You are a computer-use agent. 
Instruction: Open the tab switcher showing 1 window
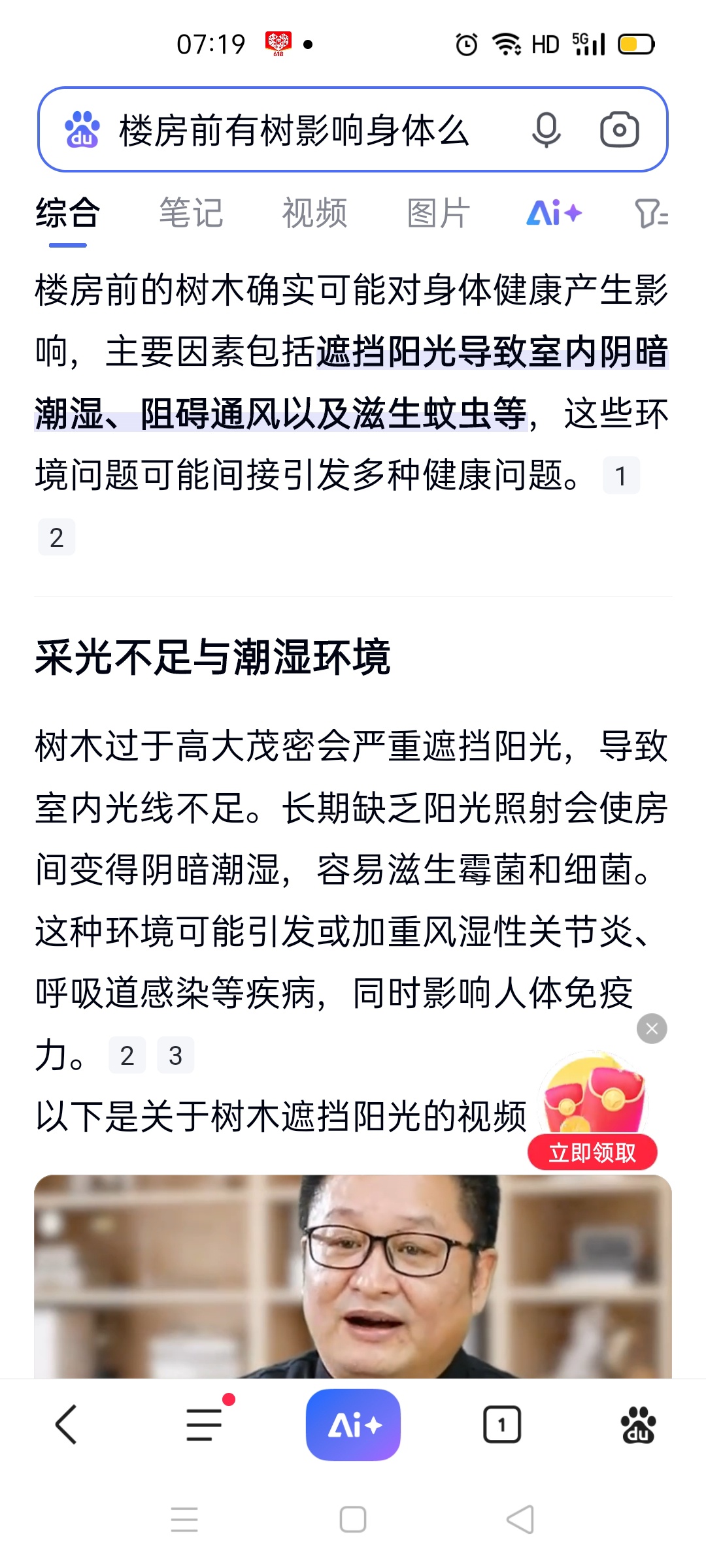coord(501,1424)
